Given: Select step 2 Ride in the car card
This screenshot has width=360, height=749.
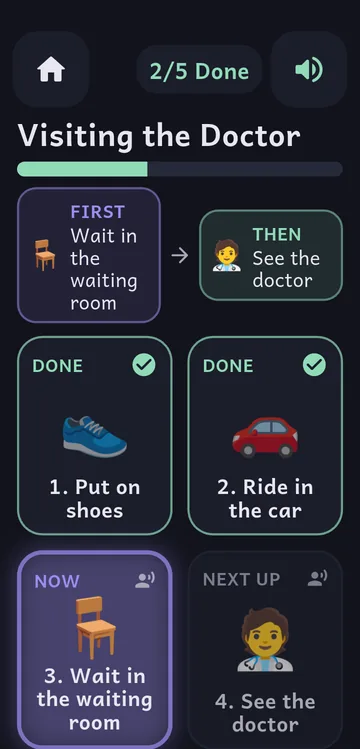Looking at the screenshot, I should [x=265, y=436].
